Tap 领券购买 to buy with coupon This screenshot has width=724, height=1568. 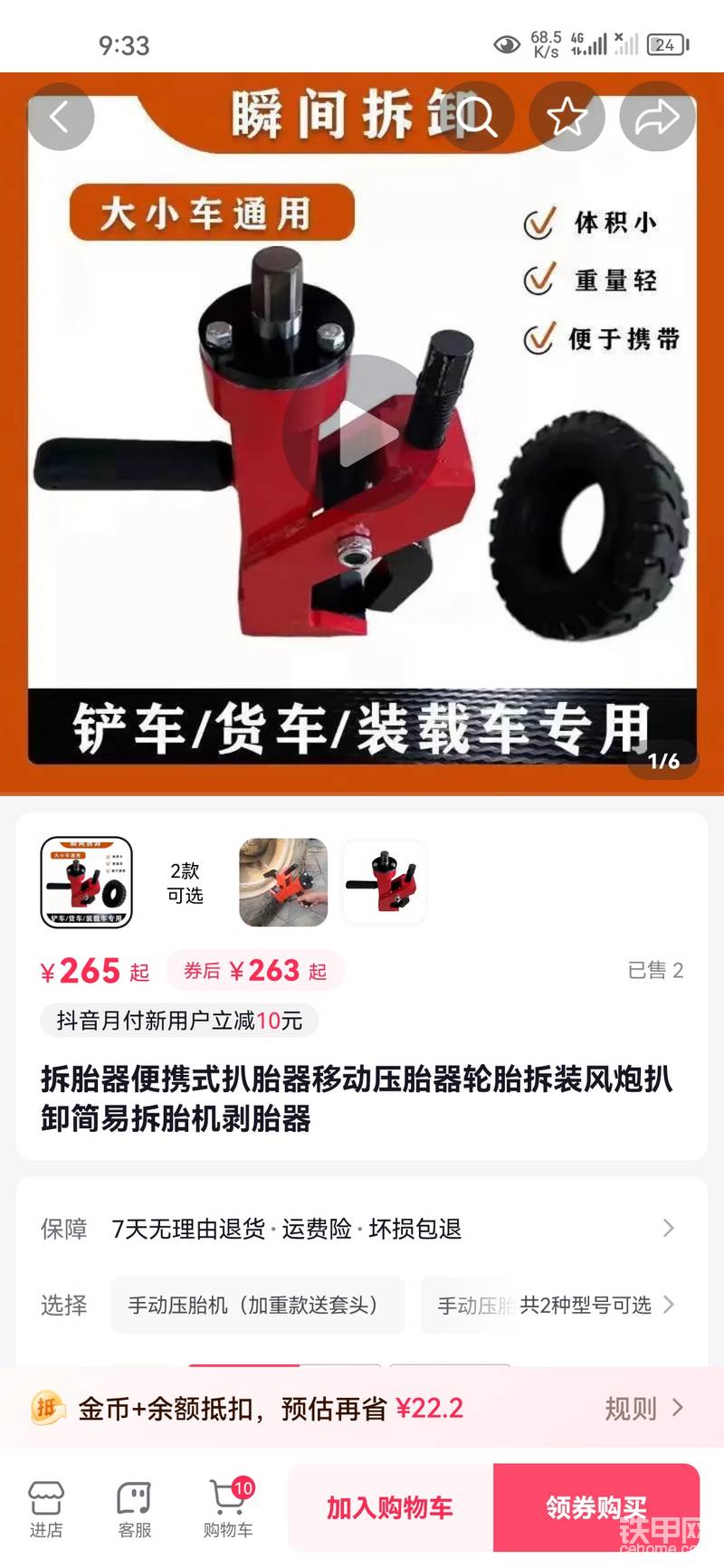pos(595,1507)
